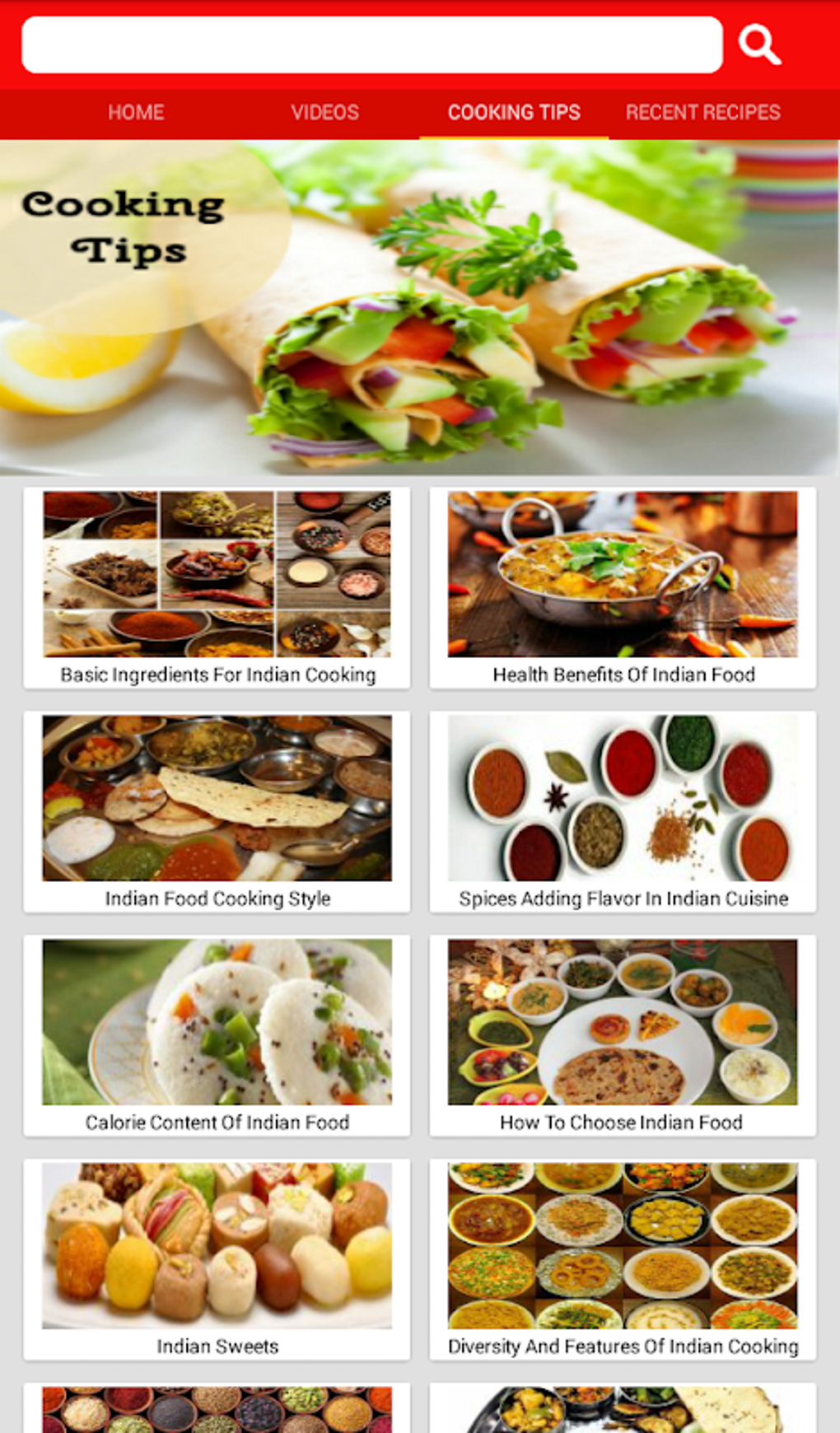View How To Choose Indian Food
The image size is (840, 1433).
(x=623, y=1036)
